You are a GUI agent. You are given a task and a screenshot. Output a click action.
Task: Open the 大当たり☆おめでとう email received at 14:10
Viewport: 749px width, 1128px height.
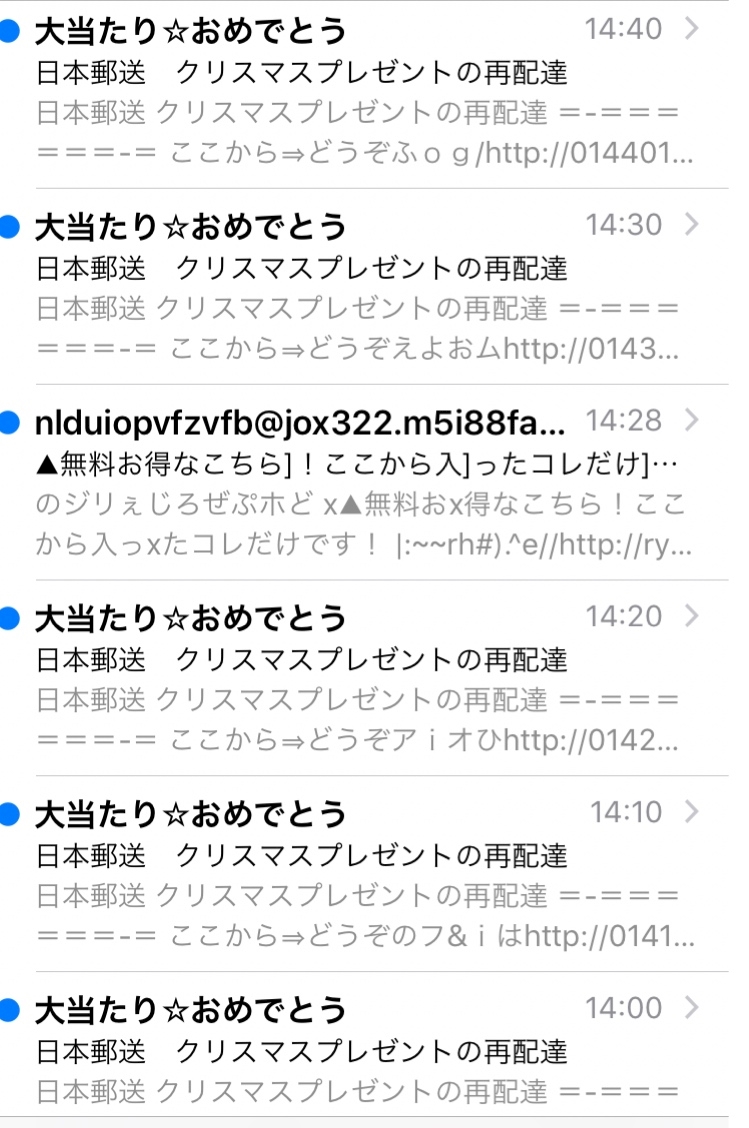coord(360,876)
